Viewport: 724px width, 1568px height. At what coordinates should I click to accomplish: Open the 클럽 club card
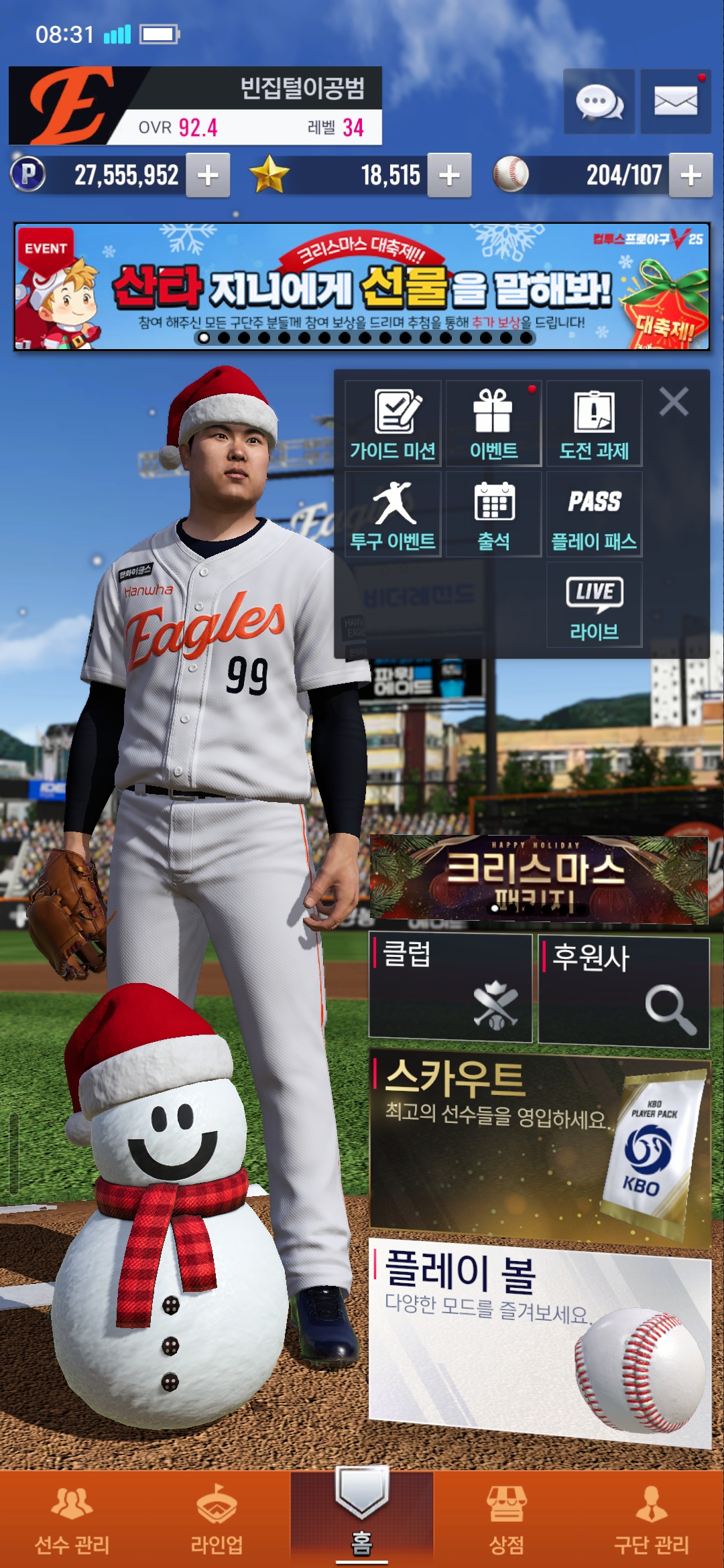[x=450, y=988]
